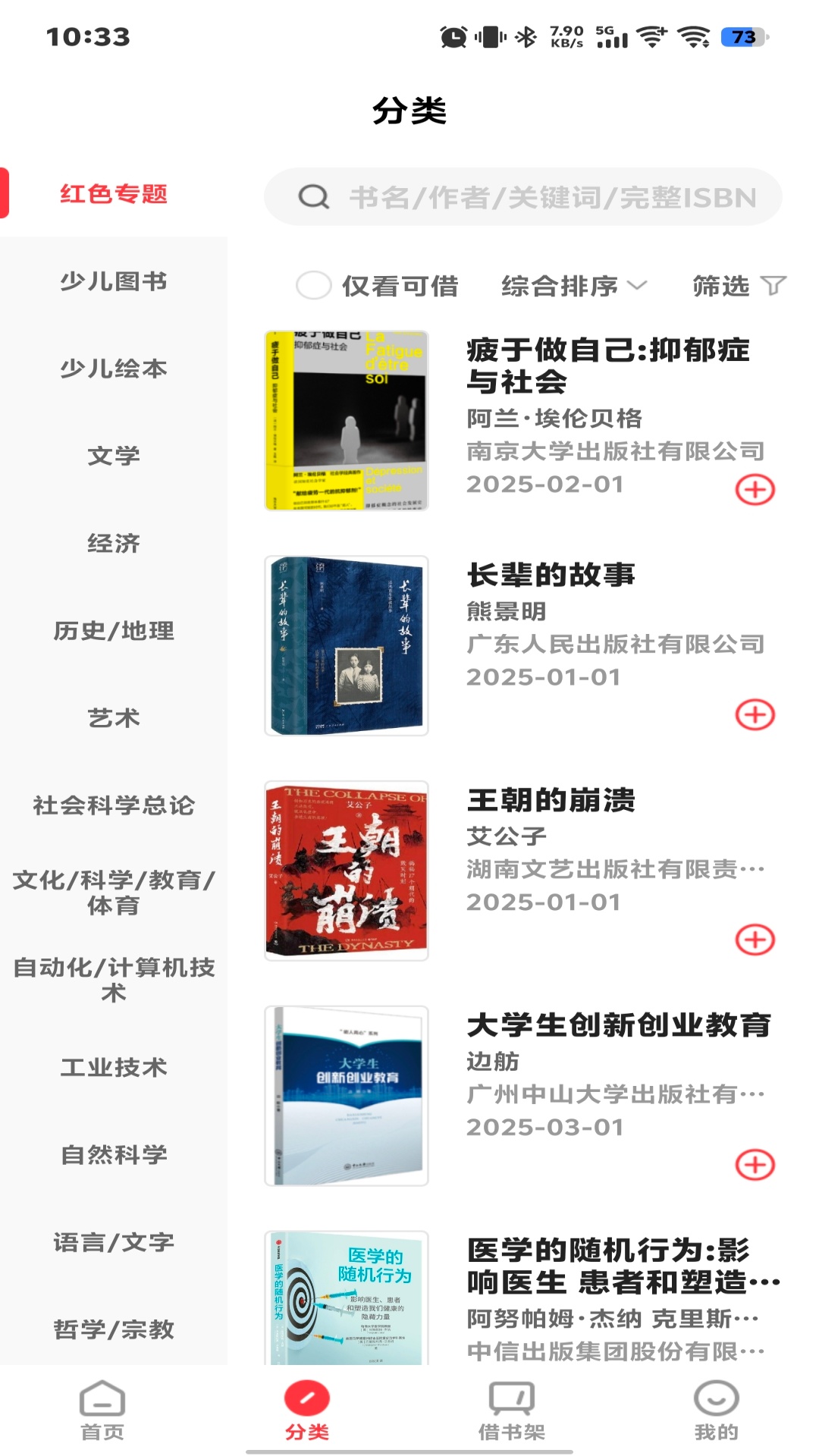Select the 首页 home icon

pyautogui.click(x=101, y=1407)
